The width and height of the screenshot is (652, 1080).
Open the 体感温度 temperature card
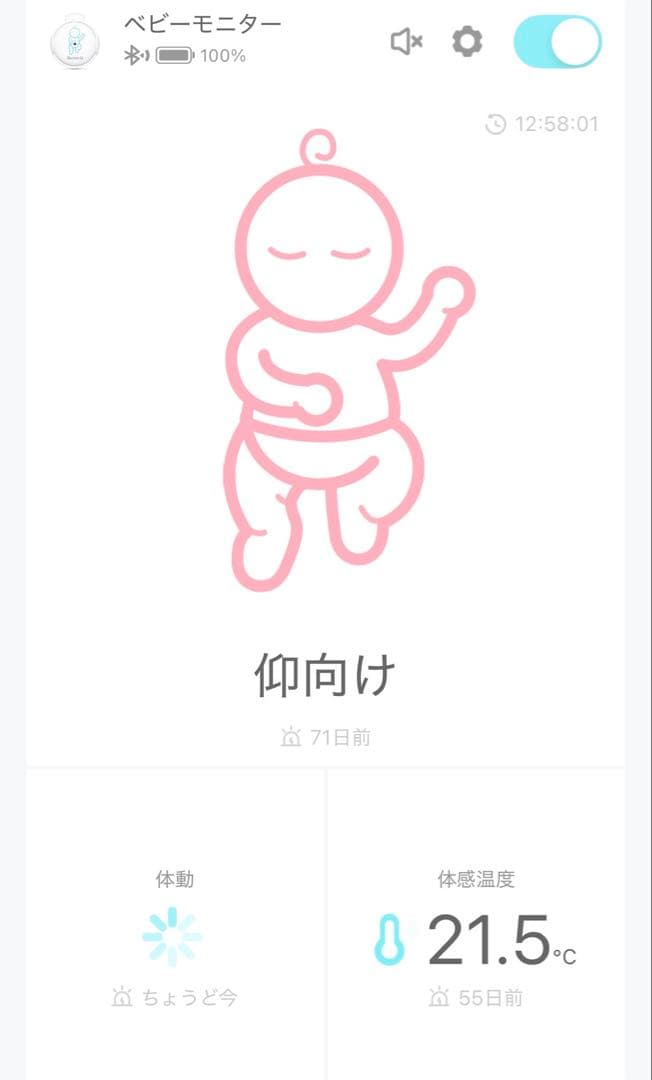[x=476, y=925]
